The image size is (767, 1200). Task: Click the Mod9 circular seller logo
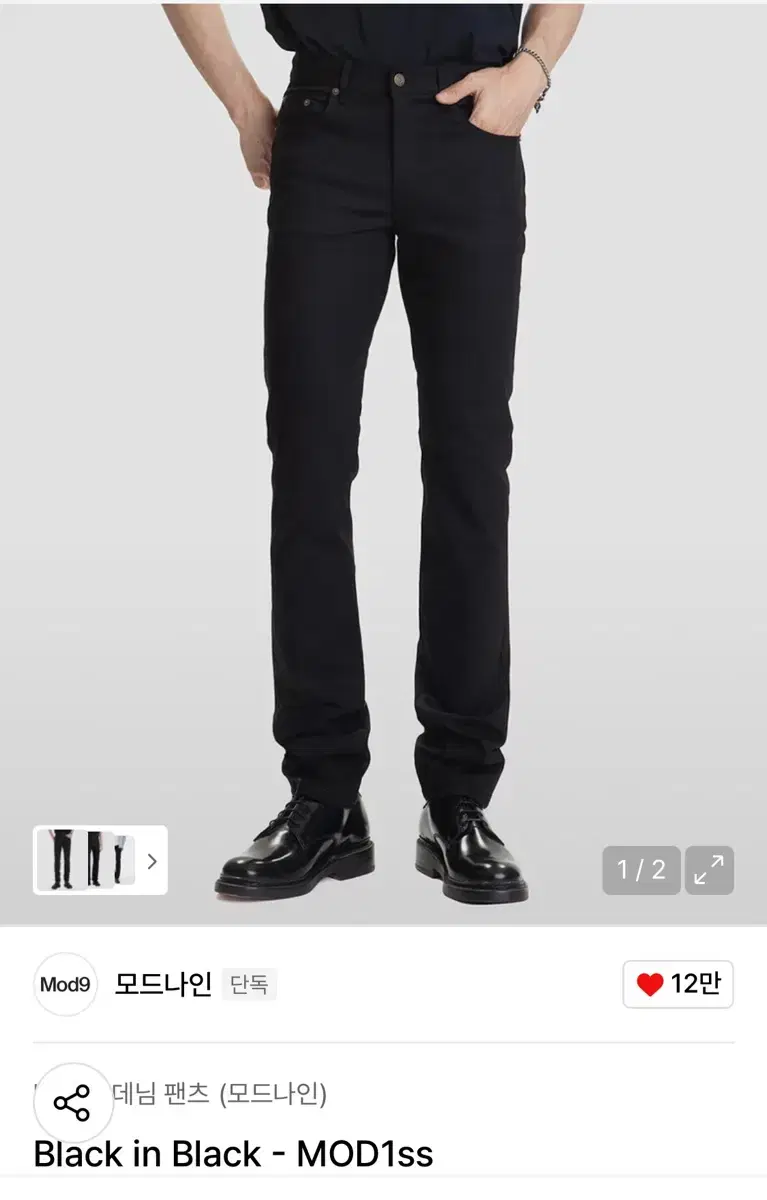[64, 985]
